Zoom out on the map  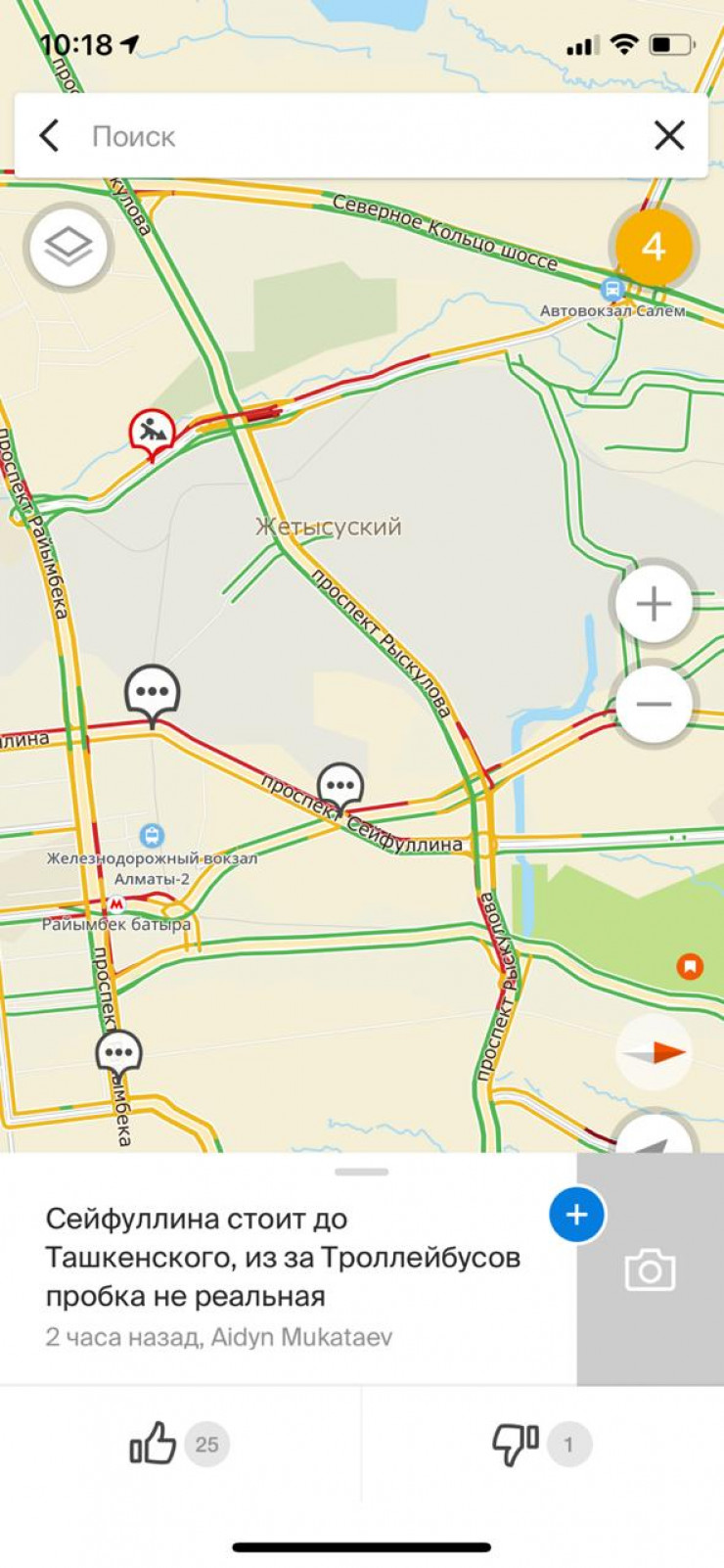[x=654, y=704]
